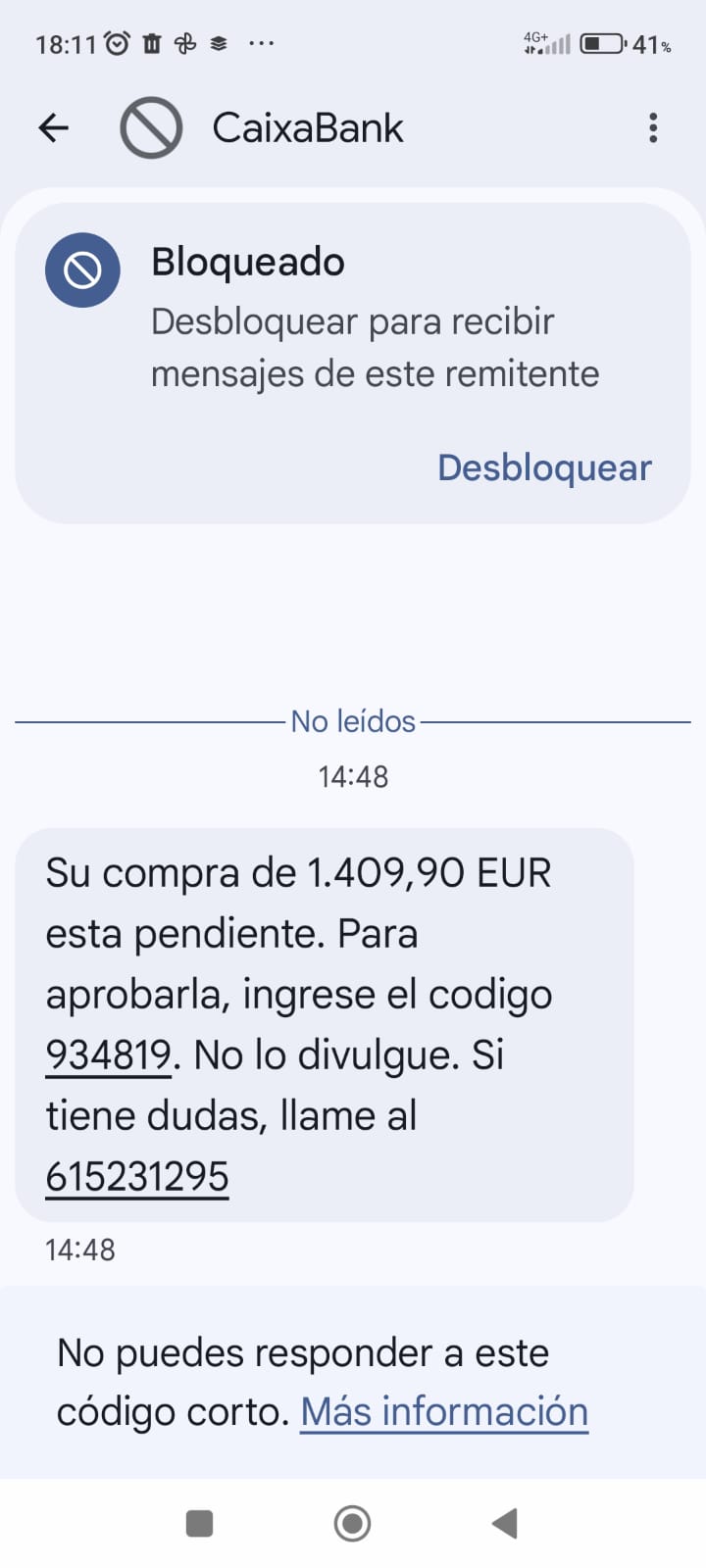
Task: Call the underlined number 615231295
Action: 137,1177
